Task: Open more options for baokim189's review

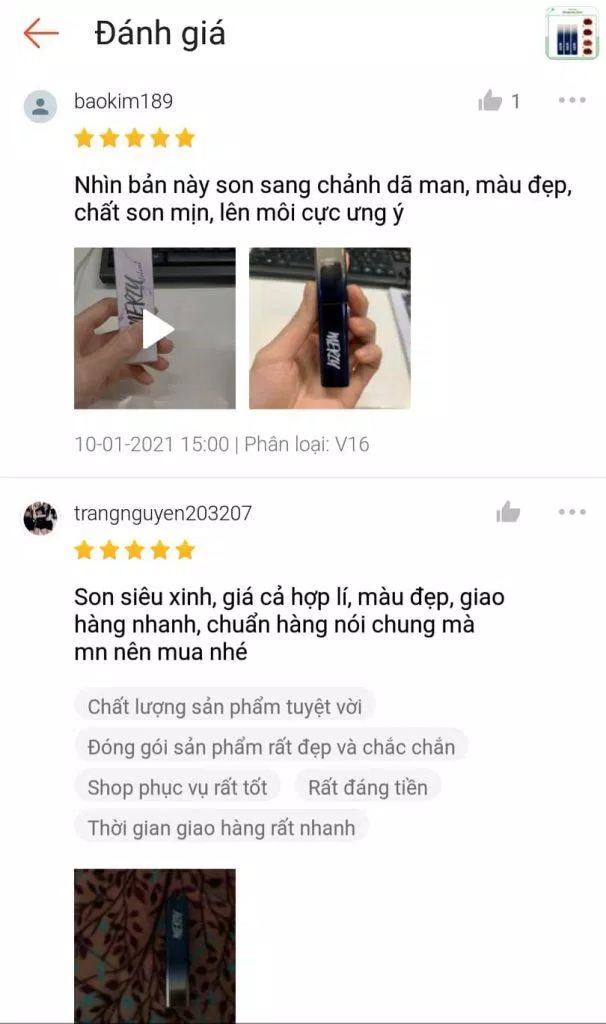Action: (572, 100)
